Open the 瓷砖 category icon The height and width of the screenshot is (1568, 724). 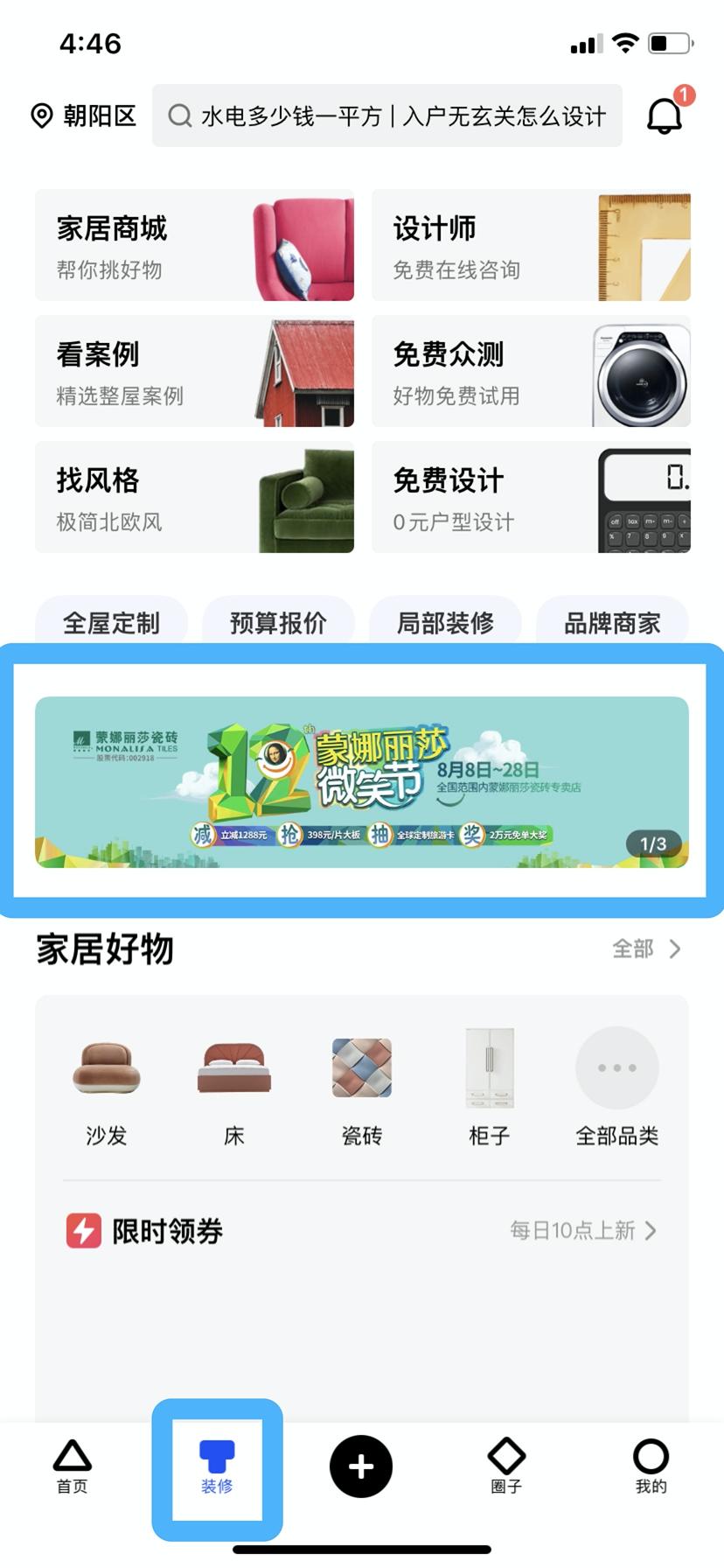coord(361,1067)
